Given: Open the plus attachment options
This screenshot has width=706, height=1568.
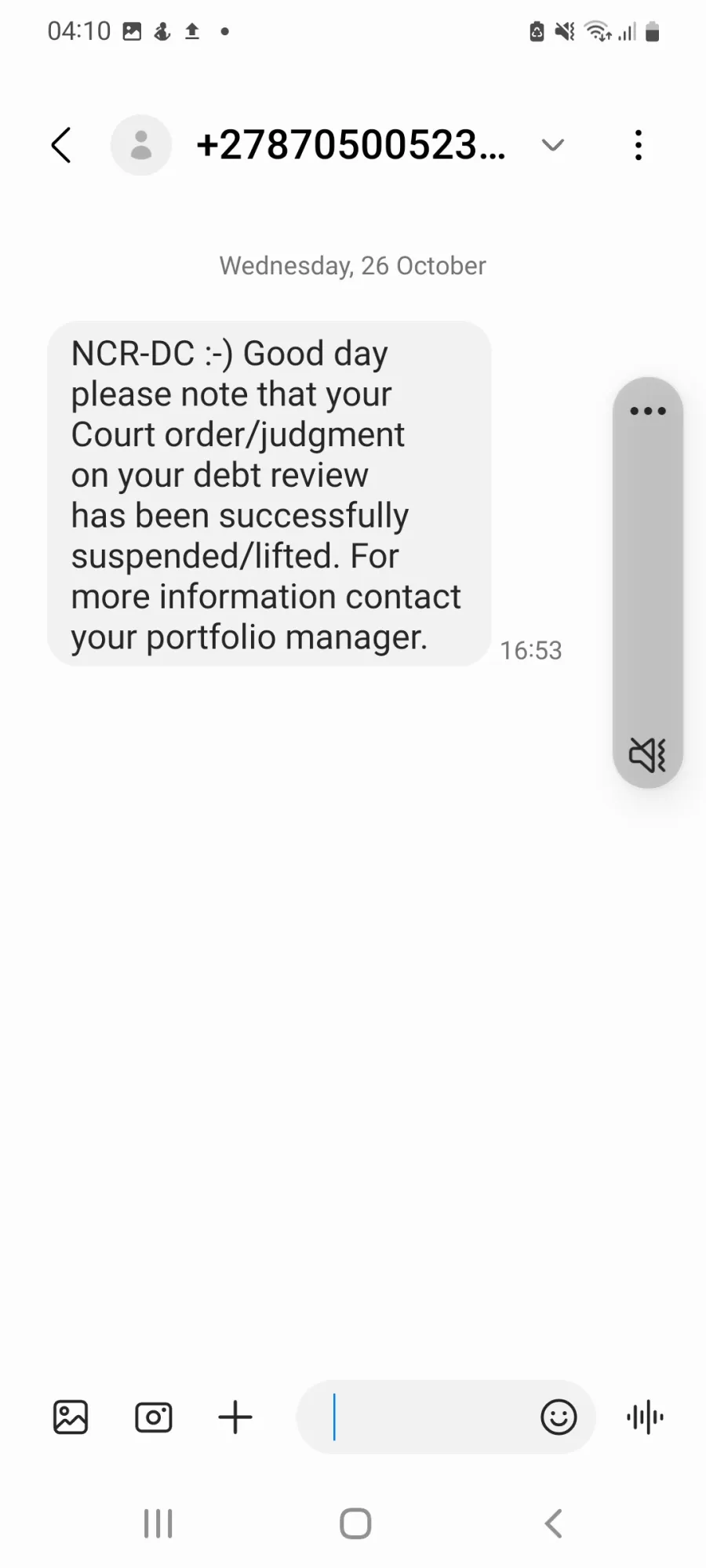Looking at the screenshot, I should [235, 1417].
